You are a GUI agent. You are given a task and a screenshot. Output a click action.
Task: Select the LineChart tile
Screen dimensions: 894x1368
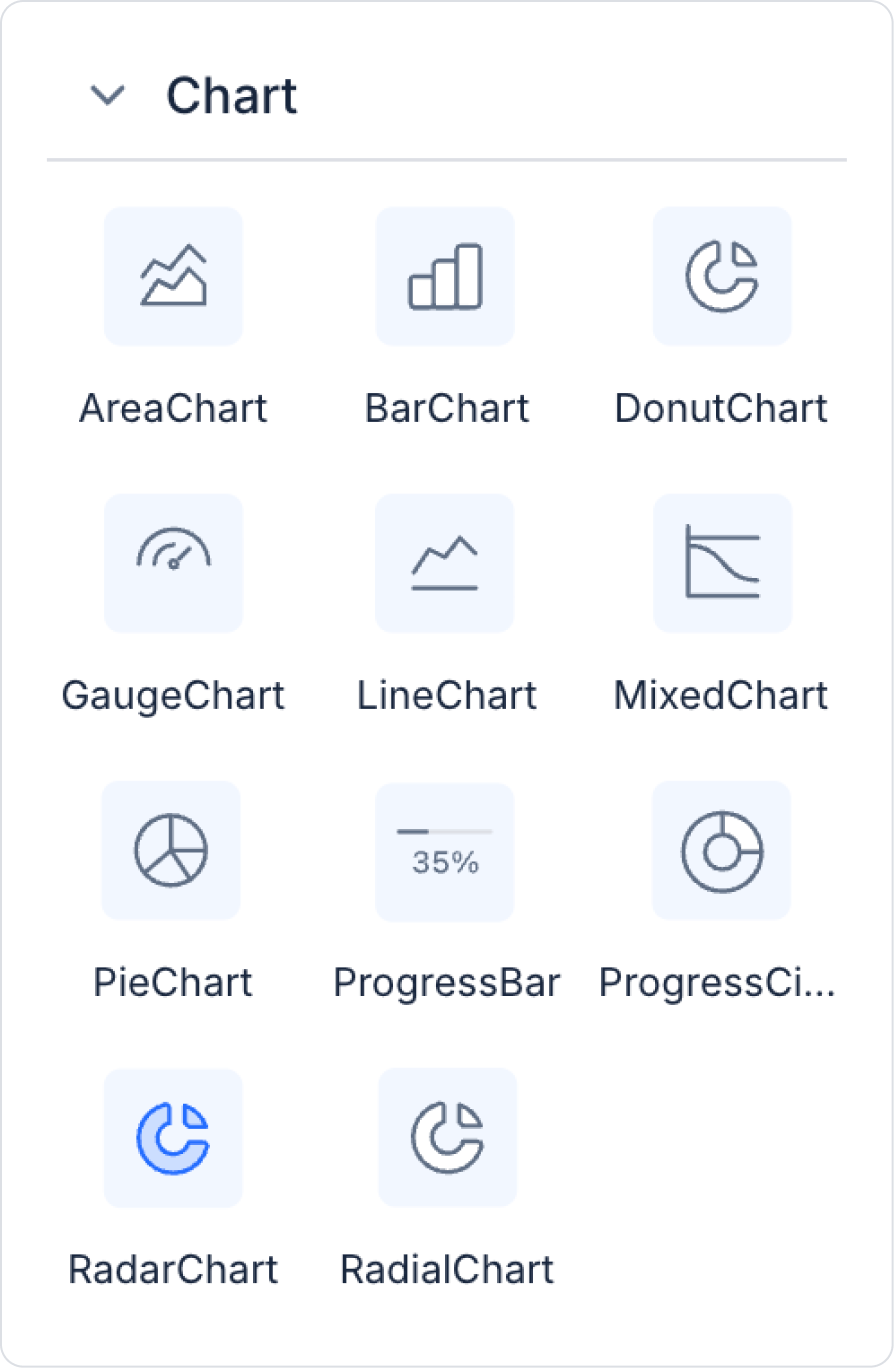(445, 563)
